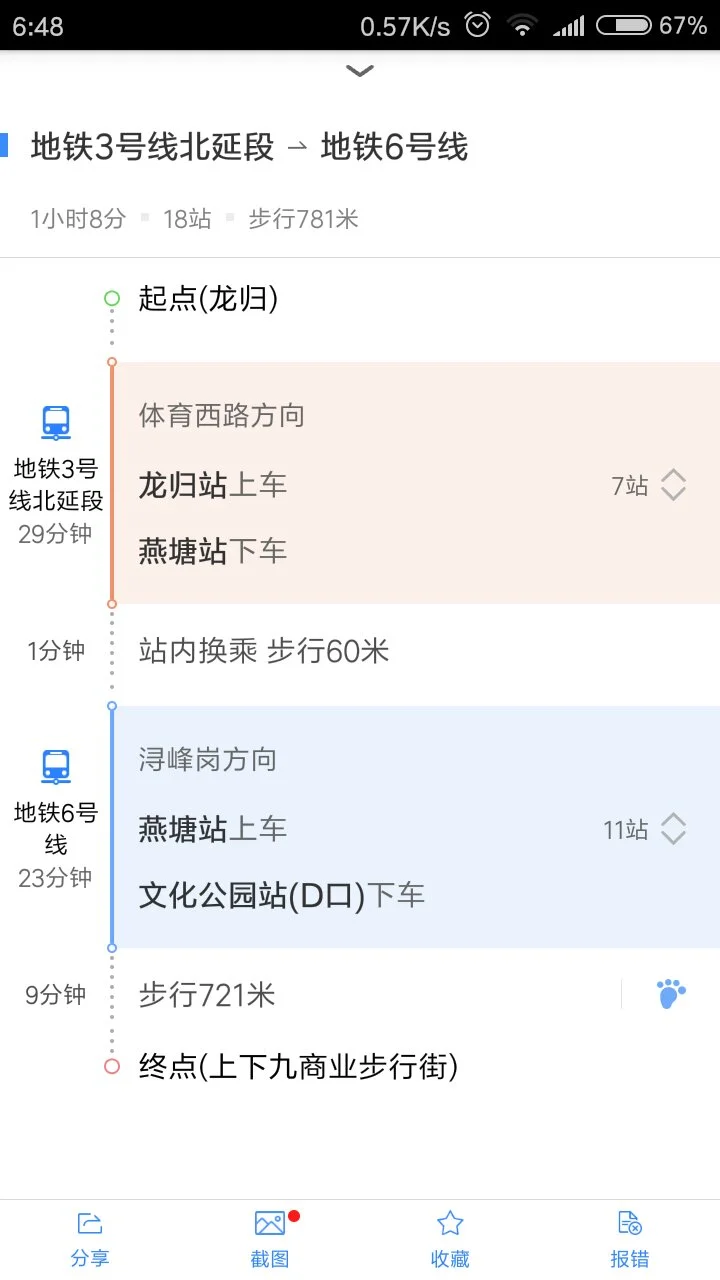The image size is (720, 1280).
Task: Expand the 11站 station list
Action: point(671,828)
